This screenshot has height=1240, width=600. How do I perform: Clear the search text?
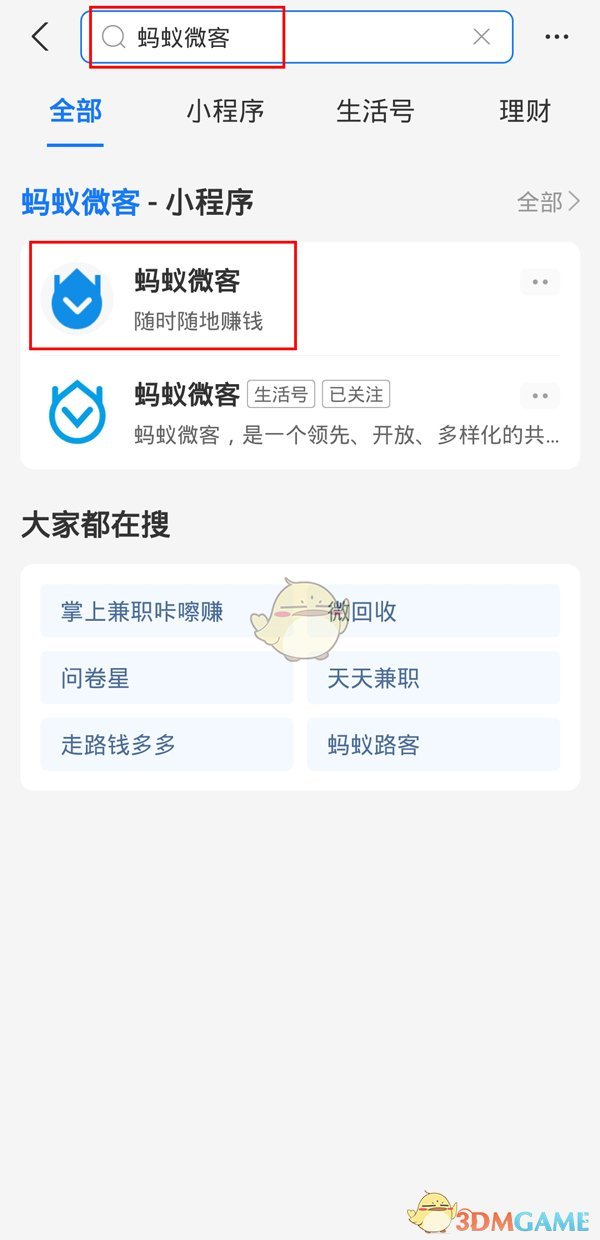coord(481,37)
